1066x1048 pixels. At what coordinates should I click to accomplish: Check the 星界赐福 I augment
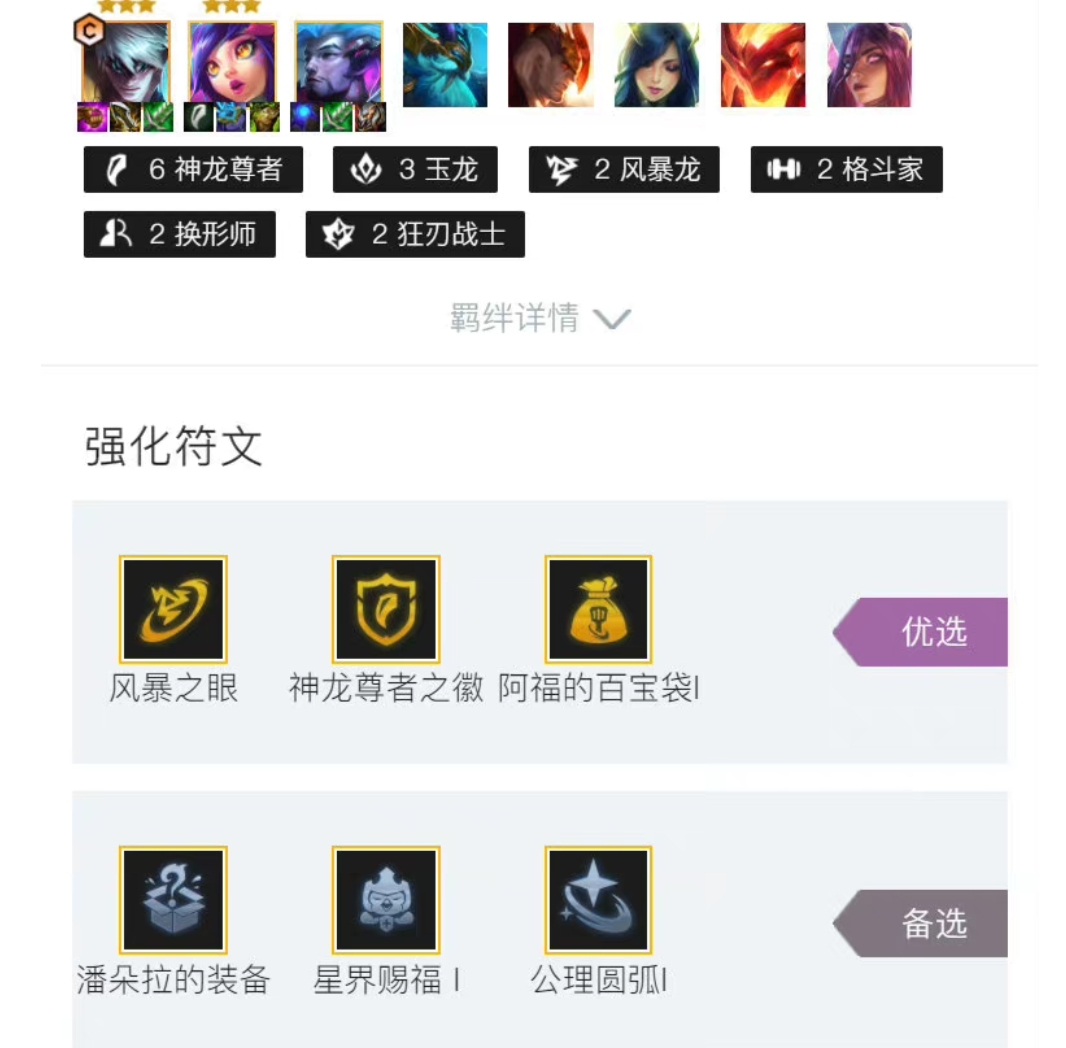386,900
